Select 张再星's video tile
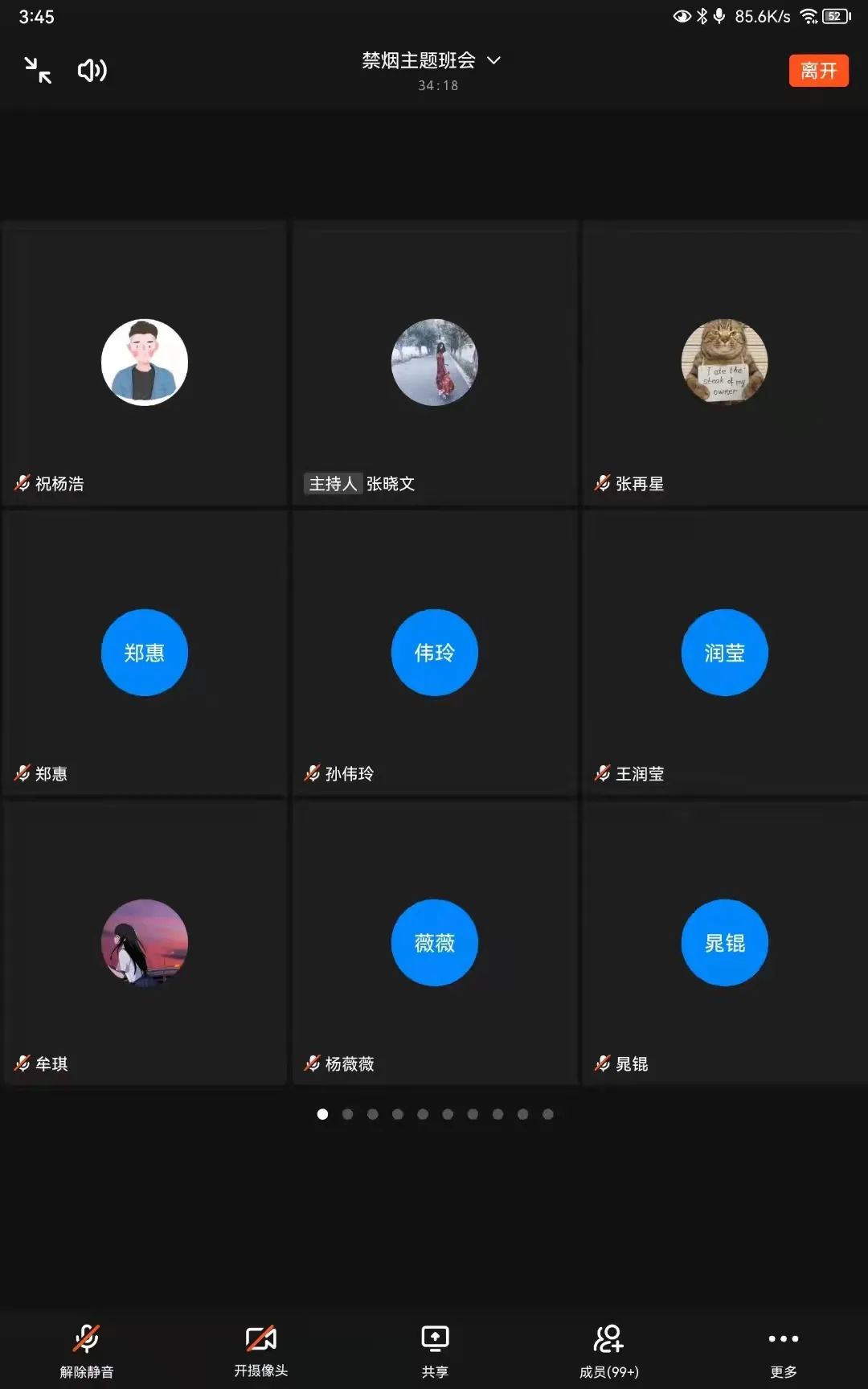Viewport: 868px width, 1389px height. (x=725, y=363)
